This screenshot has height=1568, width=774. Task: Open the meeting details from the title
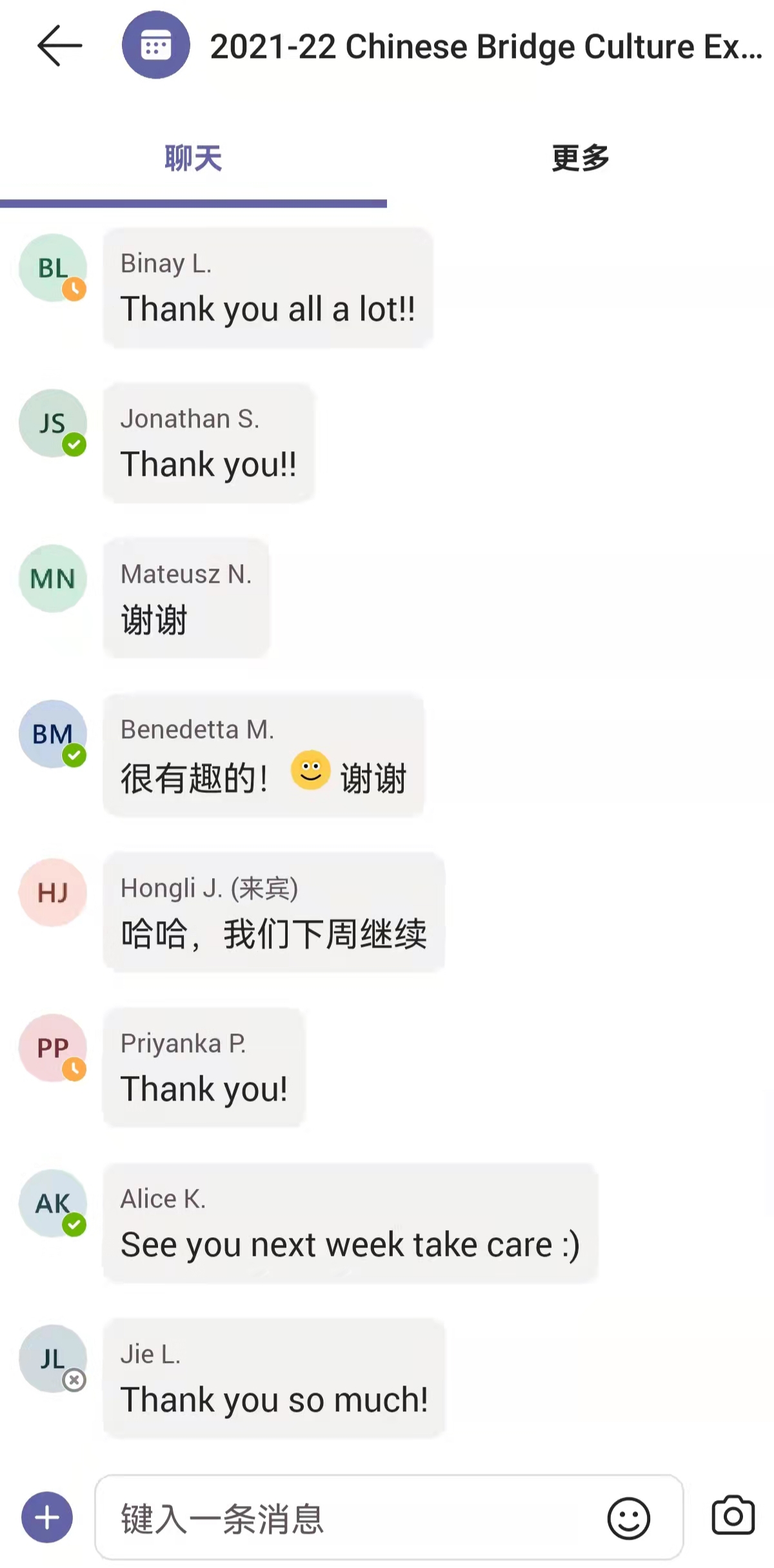tap(485, 47)
